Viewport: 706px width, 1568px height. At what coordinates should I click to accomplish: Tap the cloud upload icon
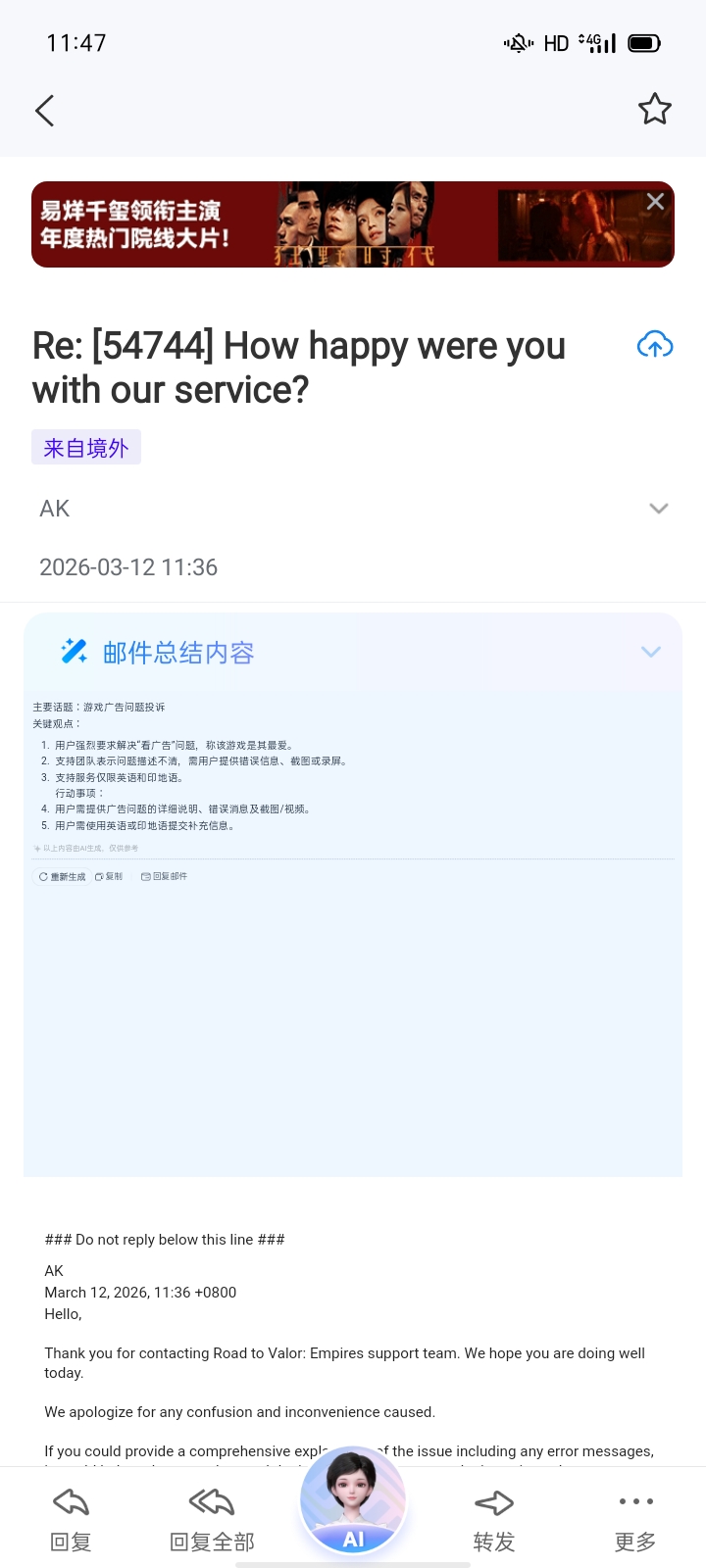654,345
